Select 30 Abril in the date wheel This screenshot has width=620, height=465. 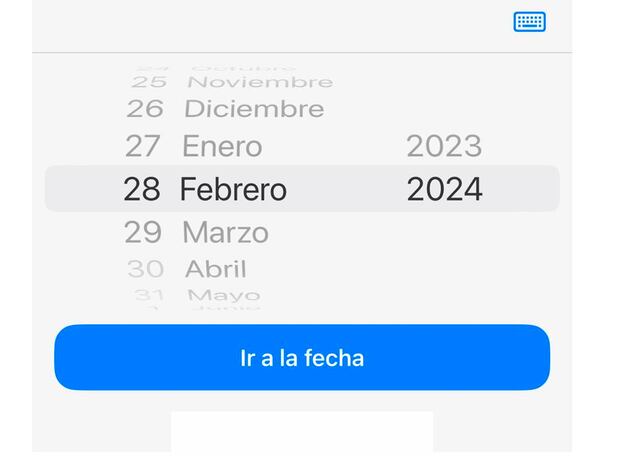187,268
